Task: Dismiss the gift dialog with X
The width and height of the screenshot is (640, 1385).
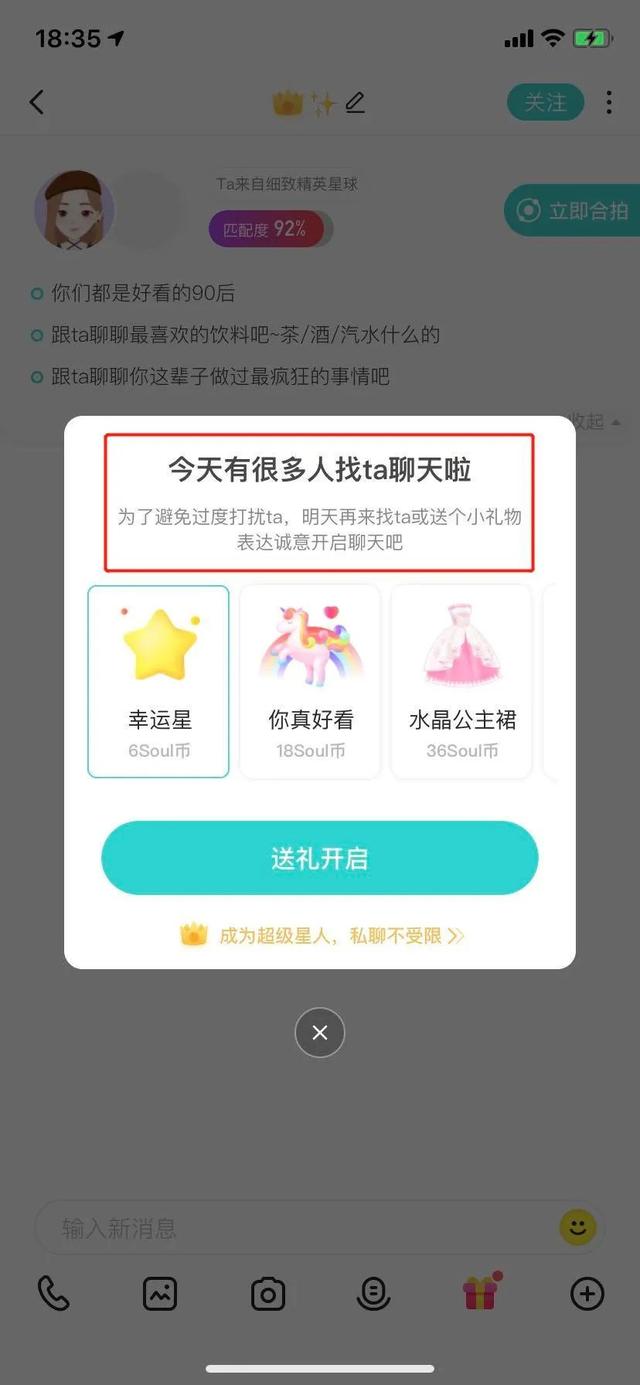Action: coord(320,1033)
